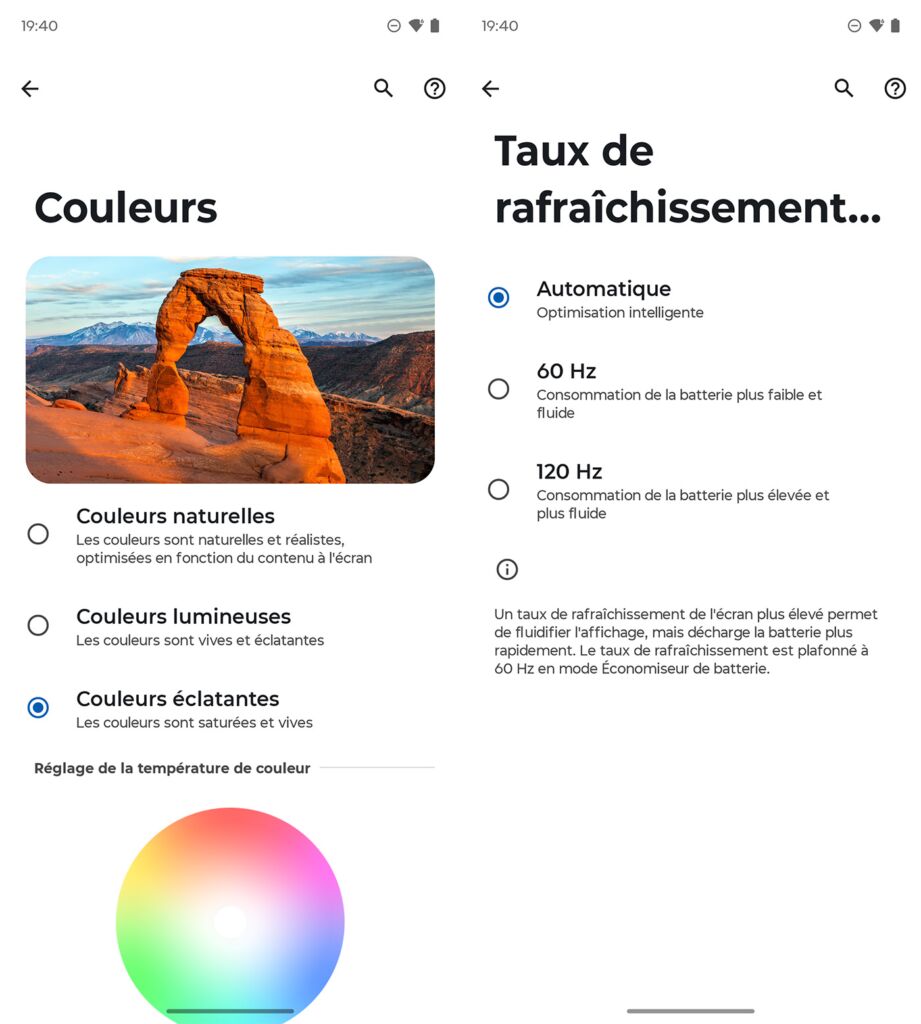Image resolution: width=921 pixels, height=1024 pixels.
Task: Open search on the Couleurs screen
Action: 383,88
